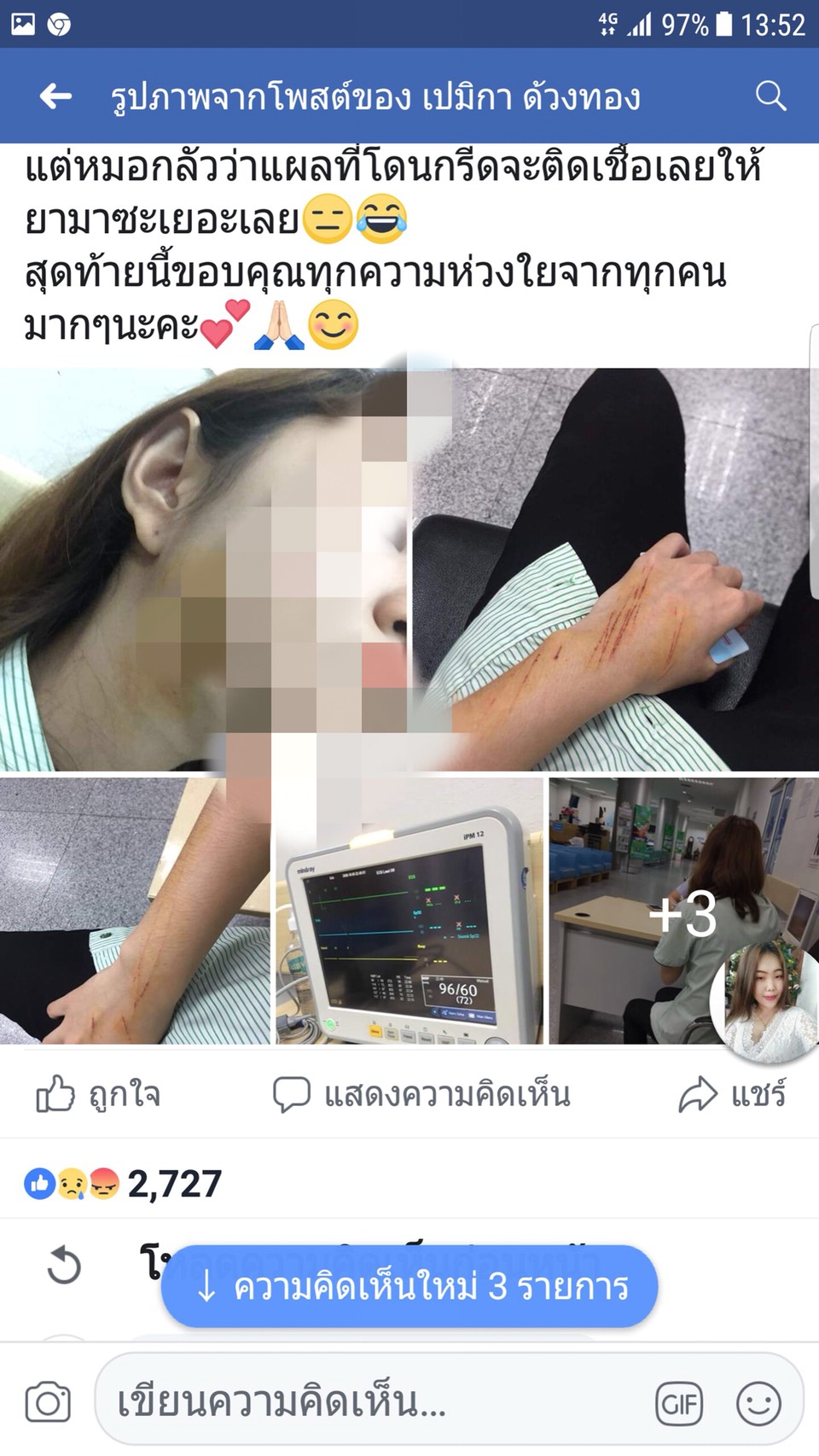Load previous comments with the refresh icon

pos(64,1265)
